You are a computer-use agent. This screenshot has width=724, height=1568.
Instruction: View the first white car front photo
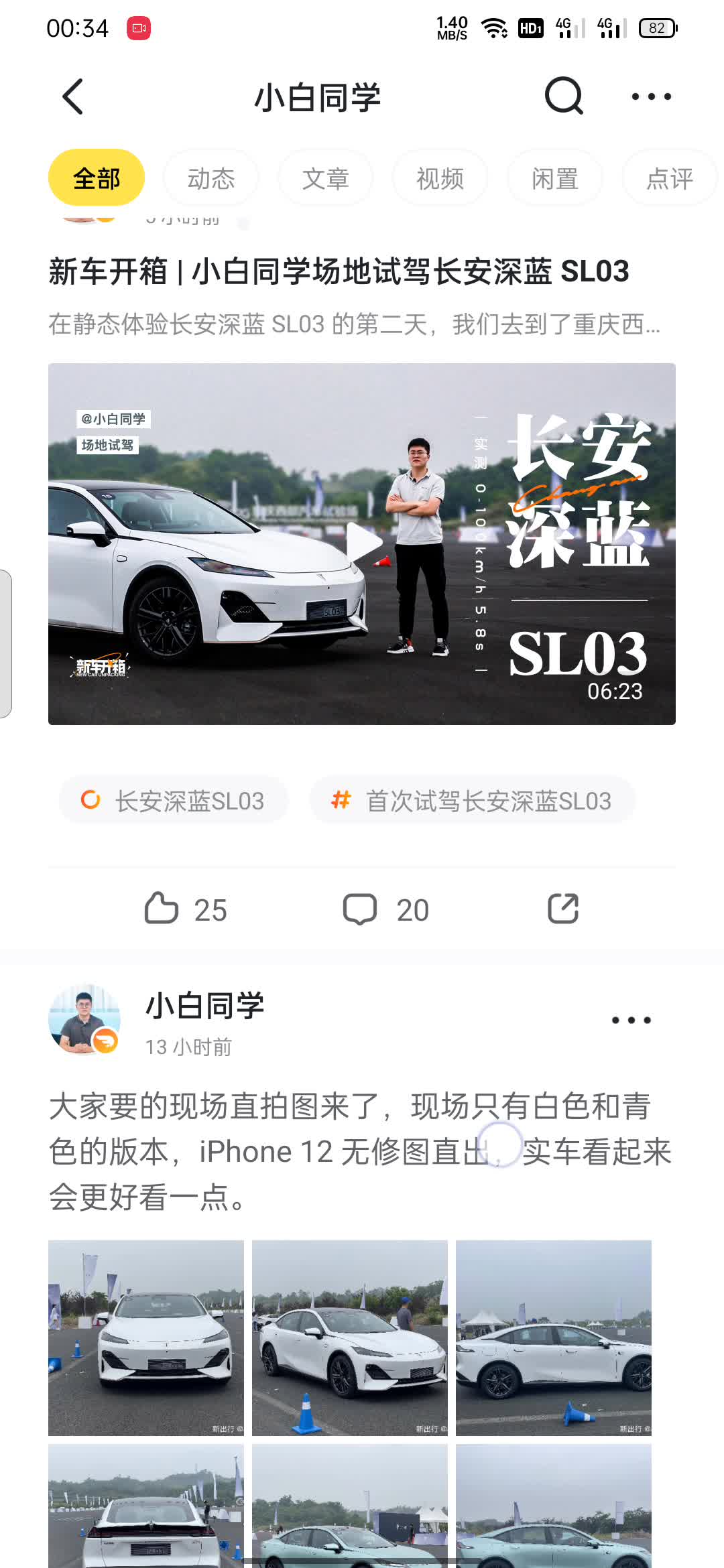(x=146, y=1337)
